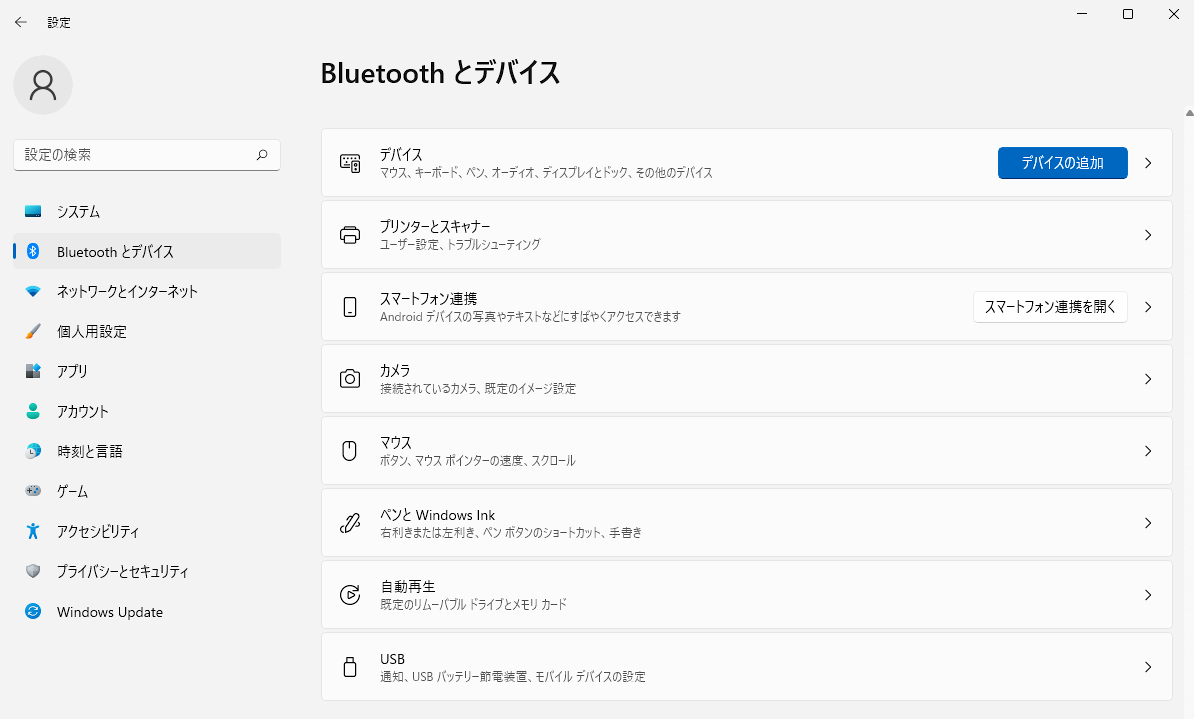Close the settings window

1173,14
